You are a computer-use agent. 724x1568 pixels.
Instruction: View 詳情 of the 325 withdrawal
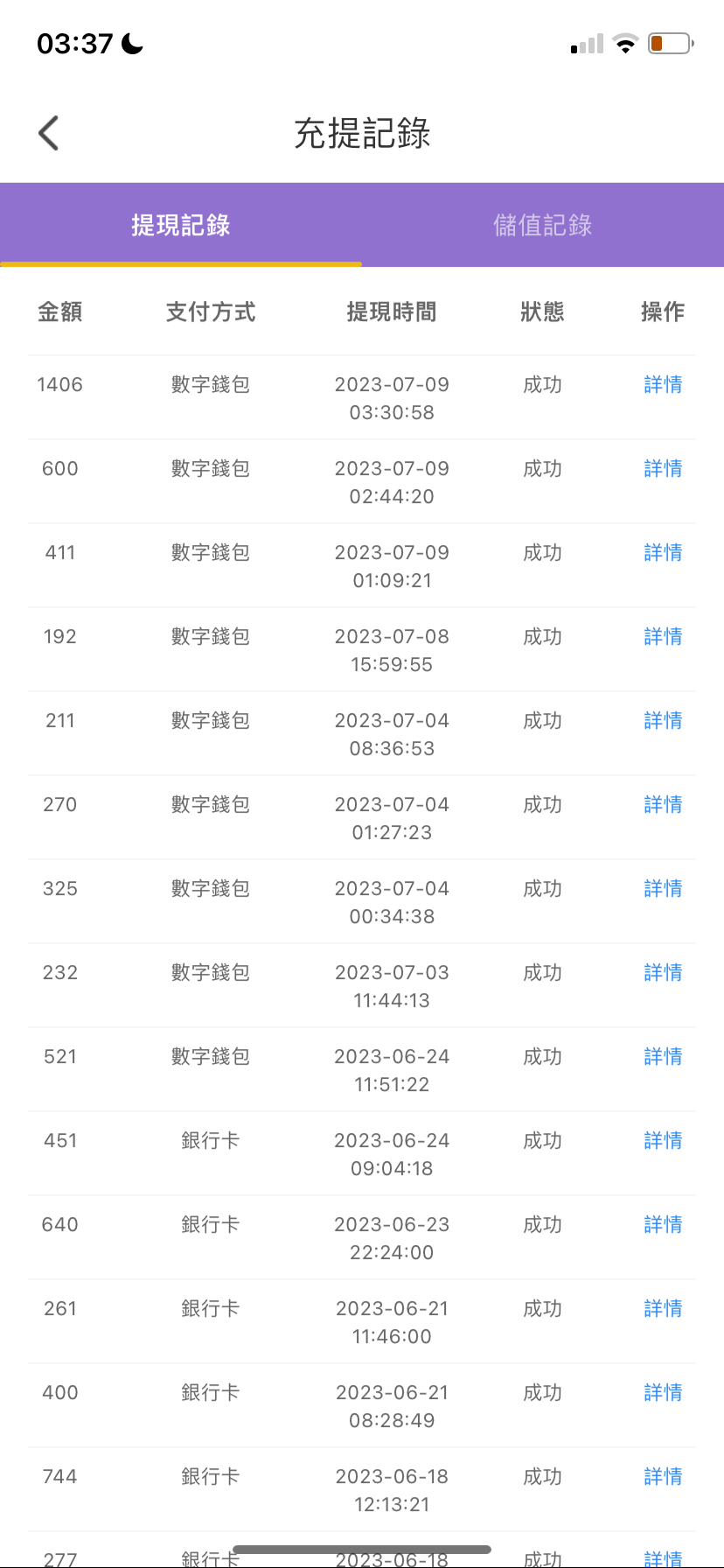(x=663, y=889)
